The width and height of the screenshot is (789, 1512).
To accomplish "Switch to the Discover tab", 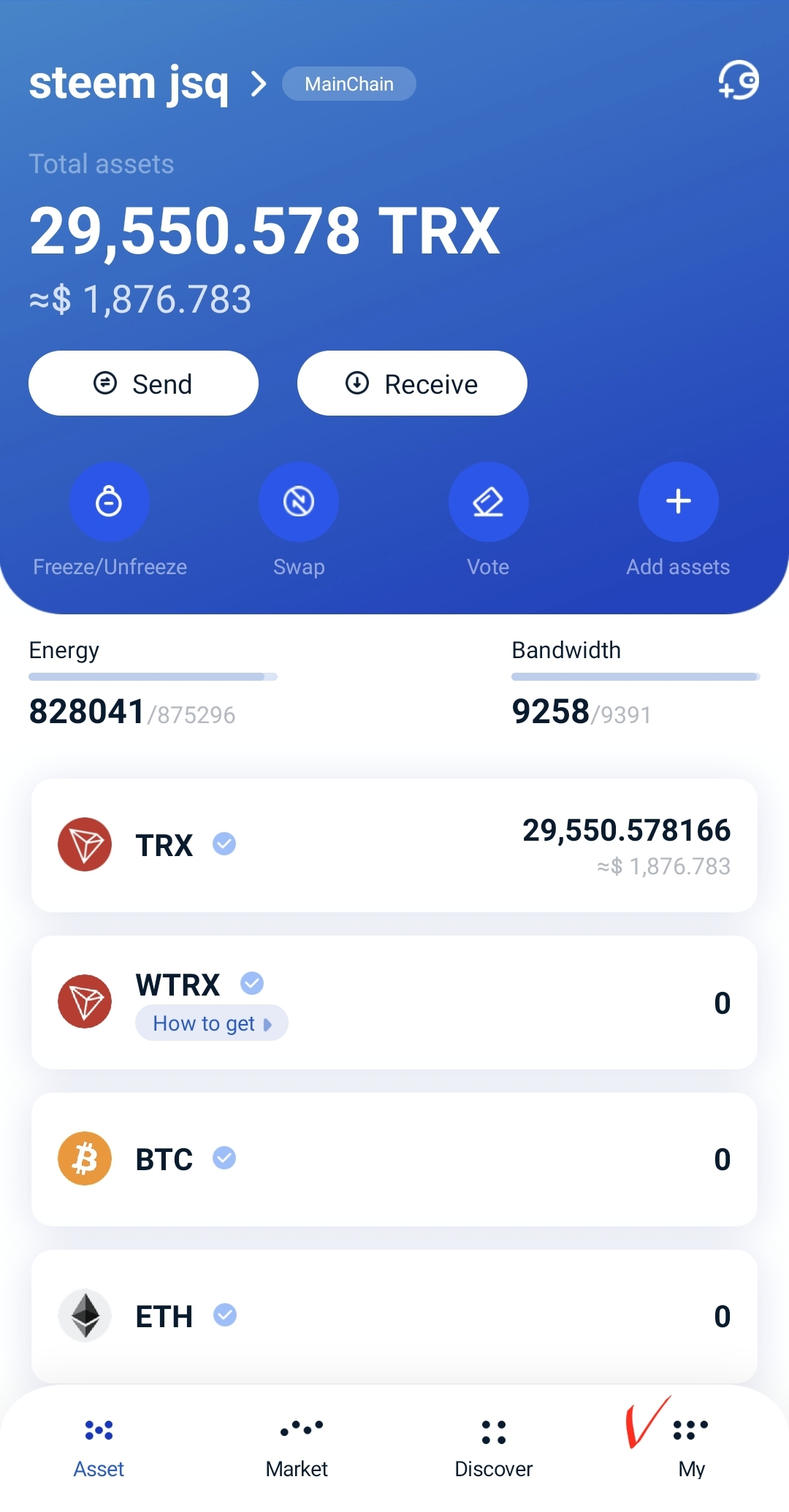I will [494, 1448].
